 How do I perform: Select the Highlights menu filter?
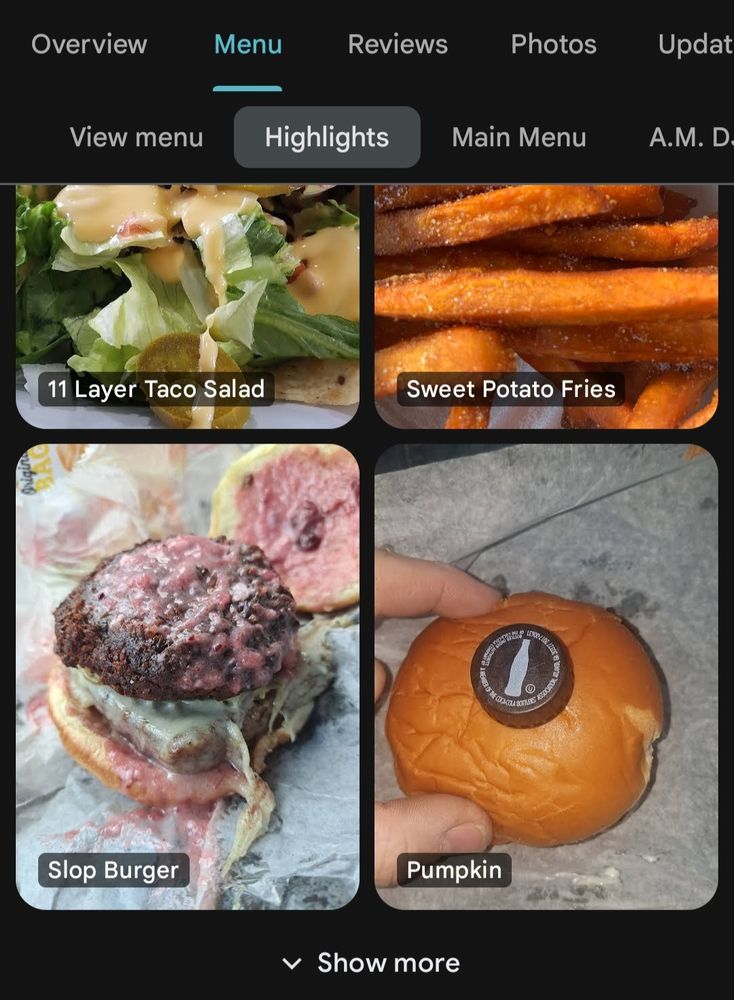click(327, 137)
